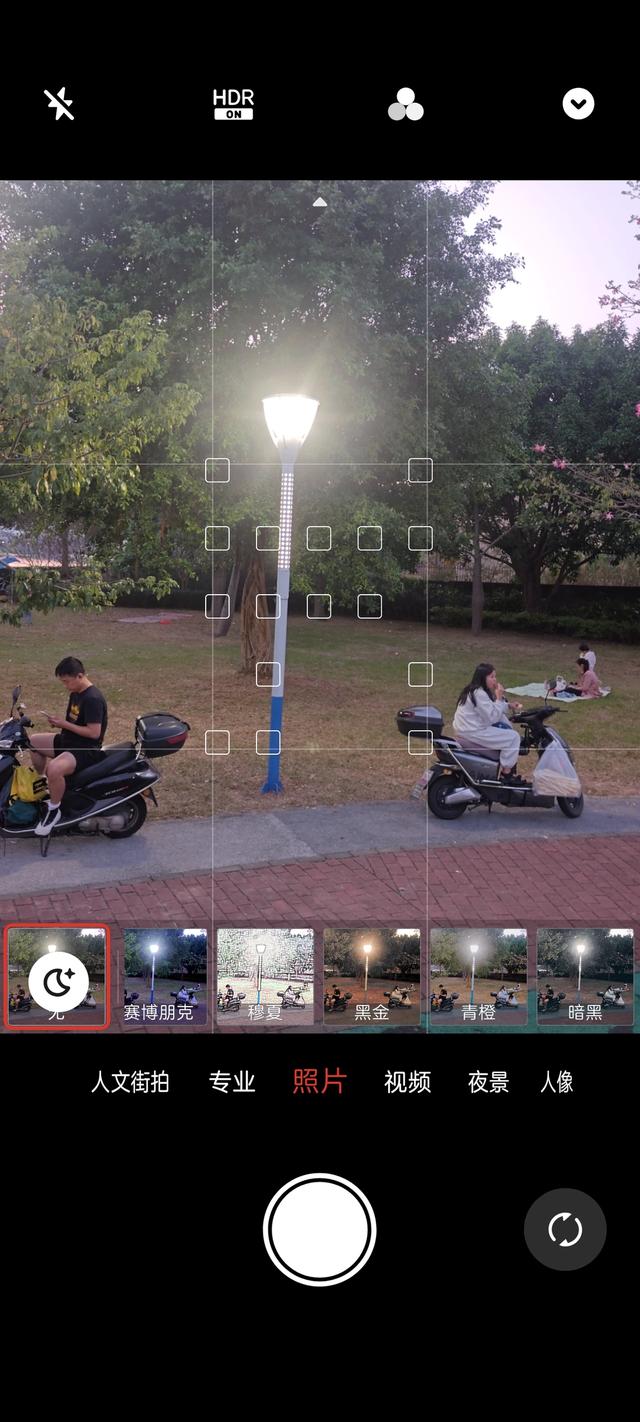Take a photo with the shutter button
This screenshot has width=640, height=1422.
pyautogui.click(x=320, y=1229)
